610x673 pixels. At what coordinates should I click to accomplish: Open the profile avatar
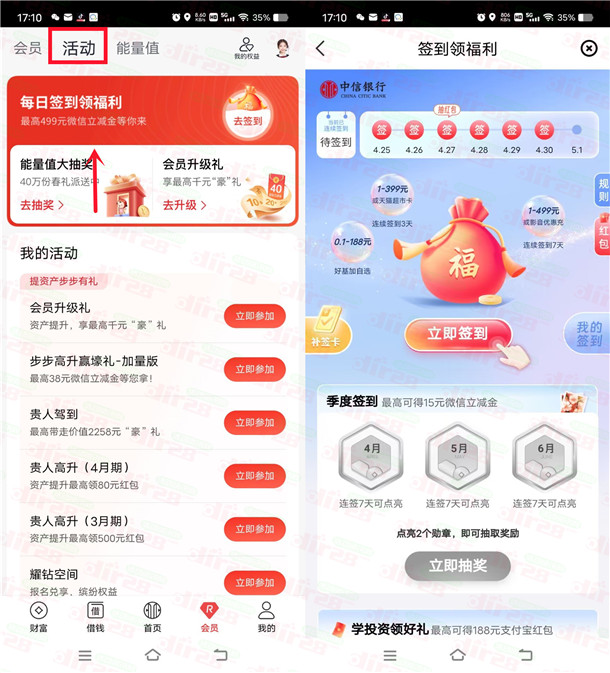(x=284, y=47)
